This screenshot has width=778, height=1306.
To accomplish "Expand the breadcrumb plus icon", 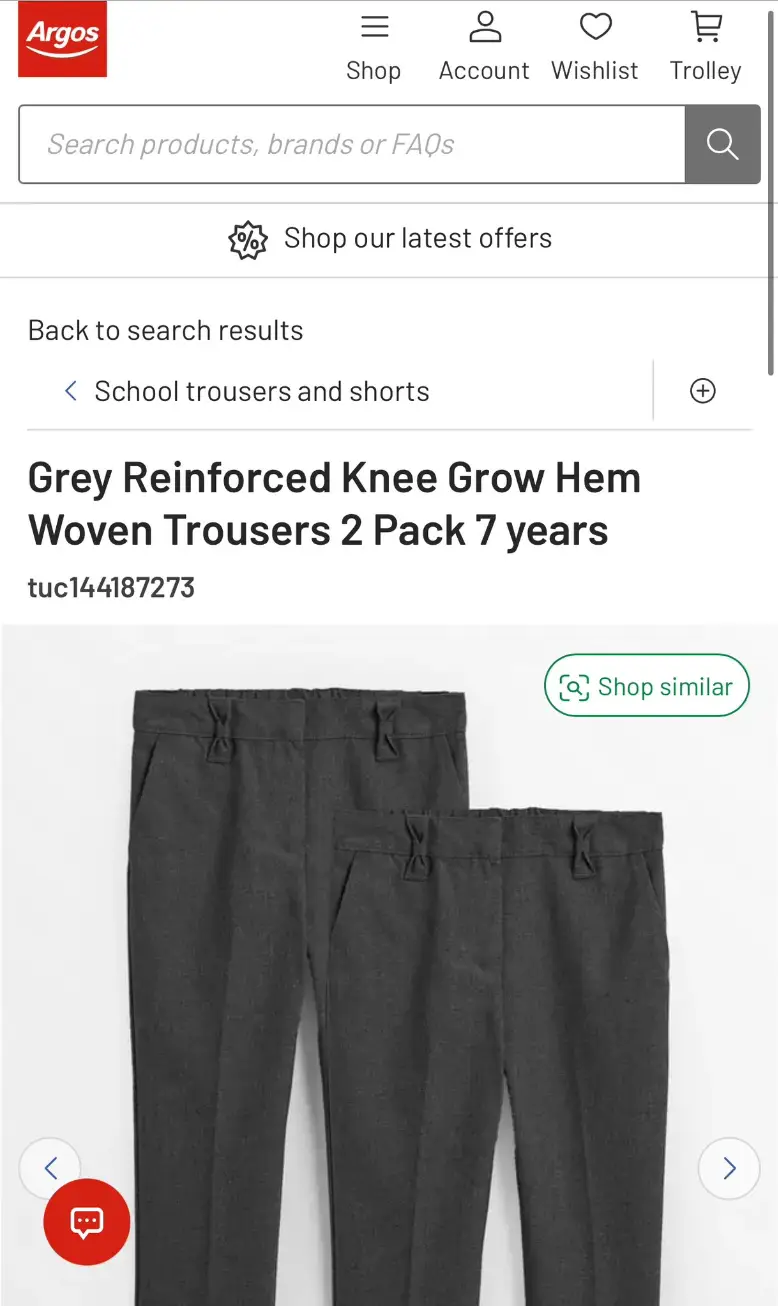I will 703,391.
